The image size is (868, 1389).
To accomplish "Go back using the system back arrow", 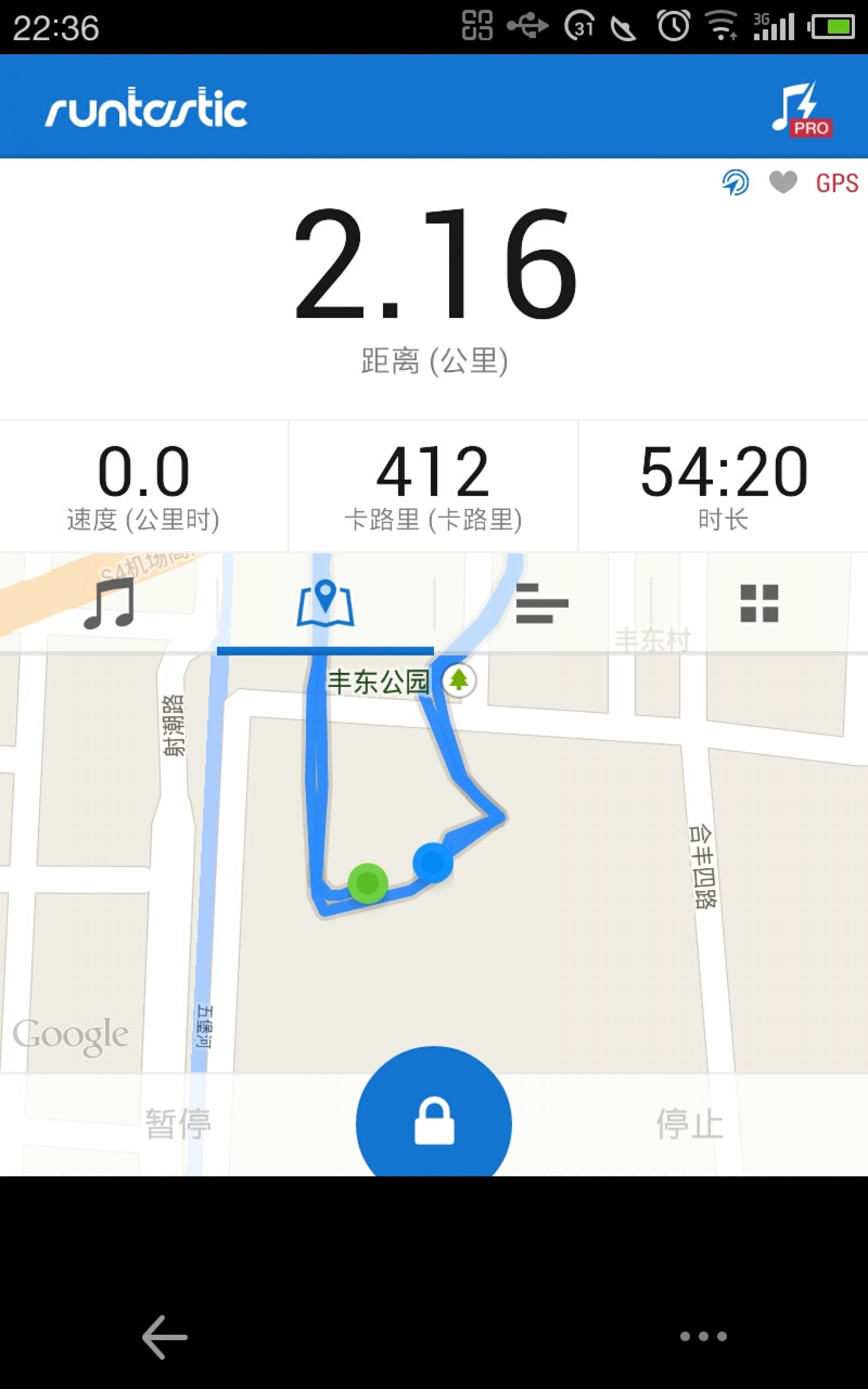I will tap(165, 1337).
